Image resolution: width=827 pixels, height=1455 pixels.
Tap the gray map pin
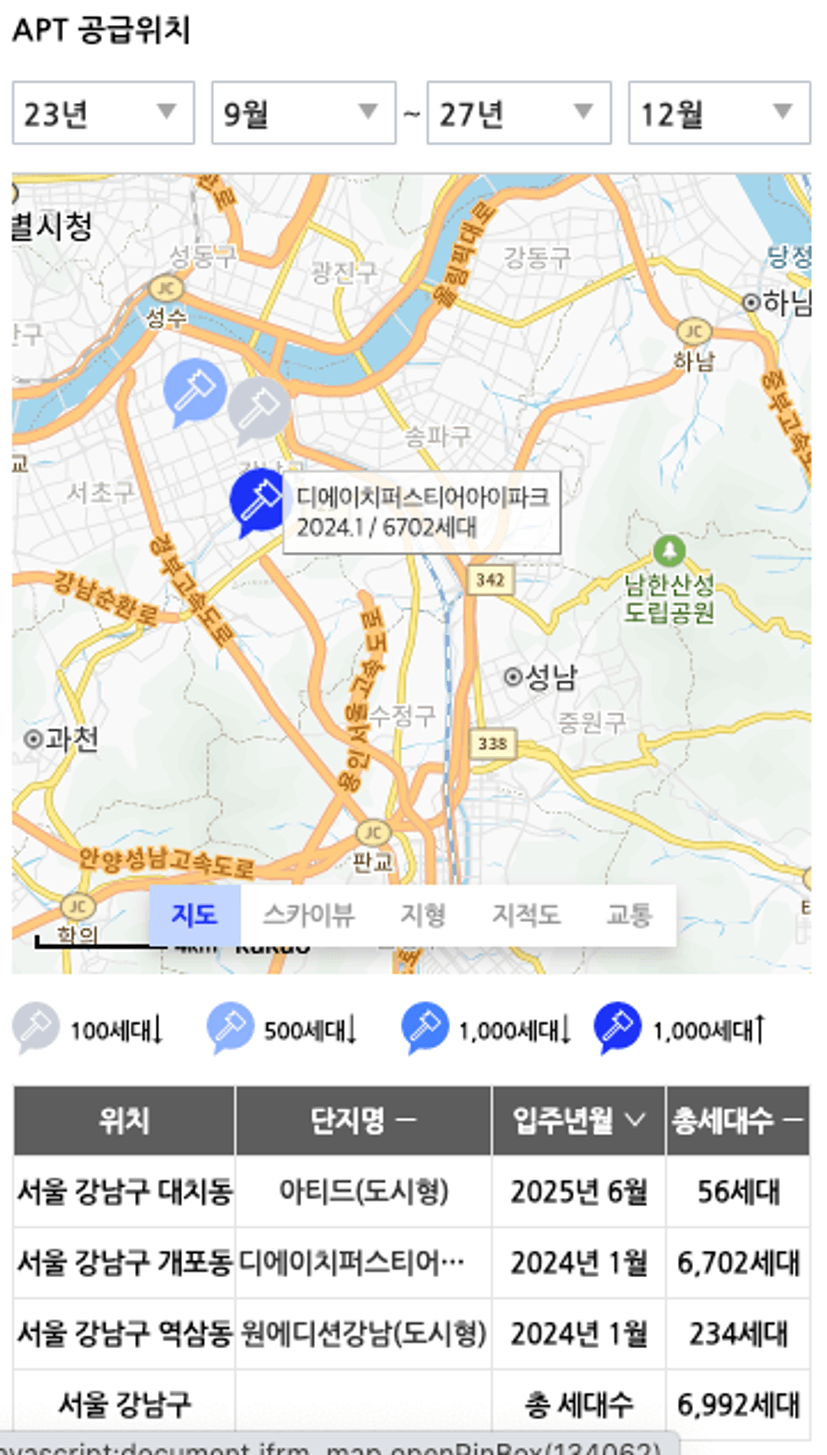point(259,411)
